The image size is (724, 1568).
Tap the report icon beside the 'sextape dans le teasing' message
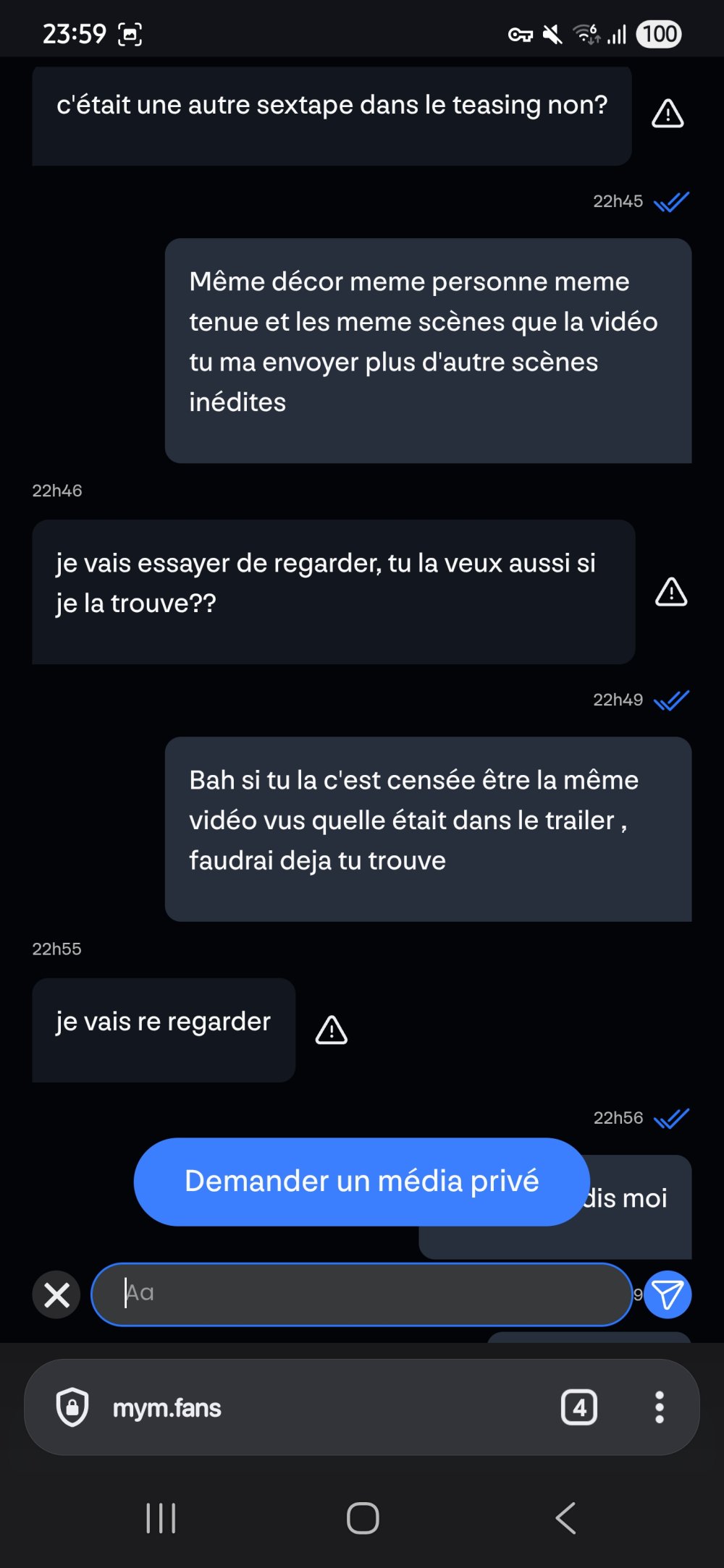coord(667,114)
